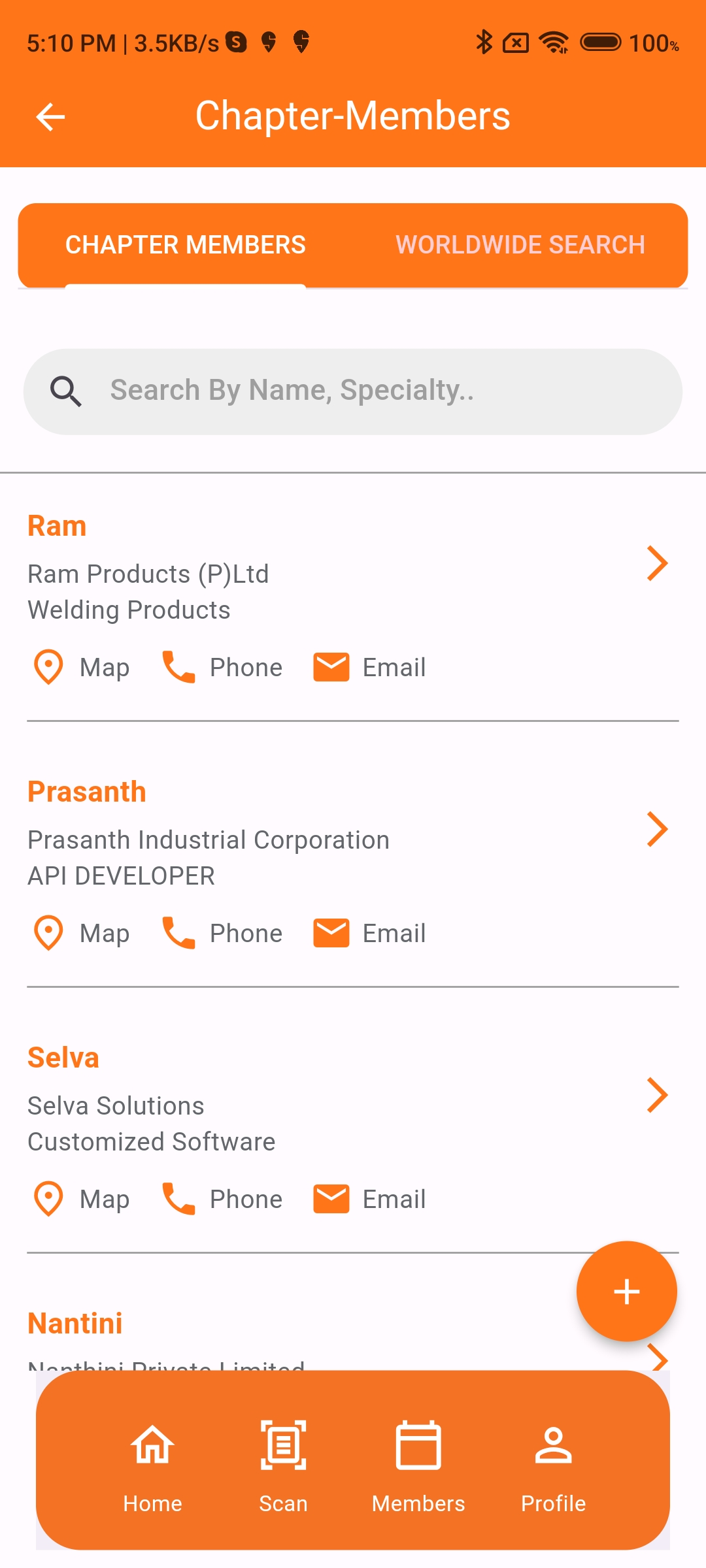
Task: Tap Phone under Prasanth
Action: point(222,933)
